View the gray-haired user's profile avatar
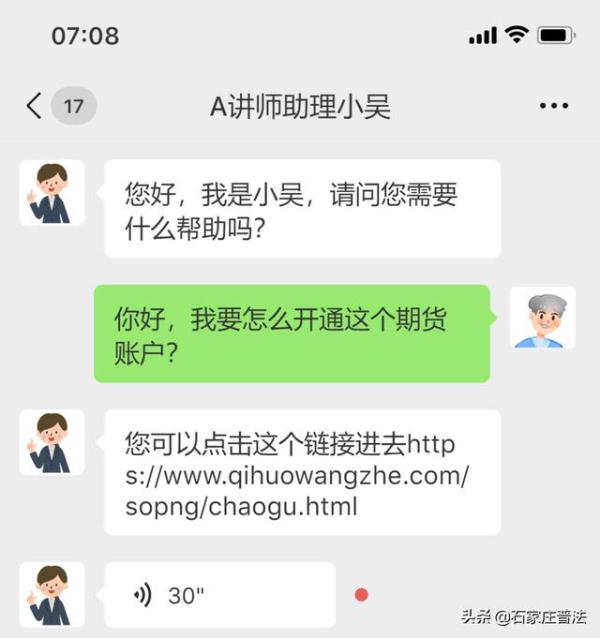 tap(542, 320)
